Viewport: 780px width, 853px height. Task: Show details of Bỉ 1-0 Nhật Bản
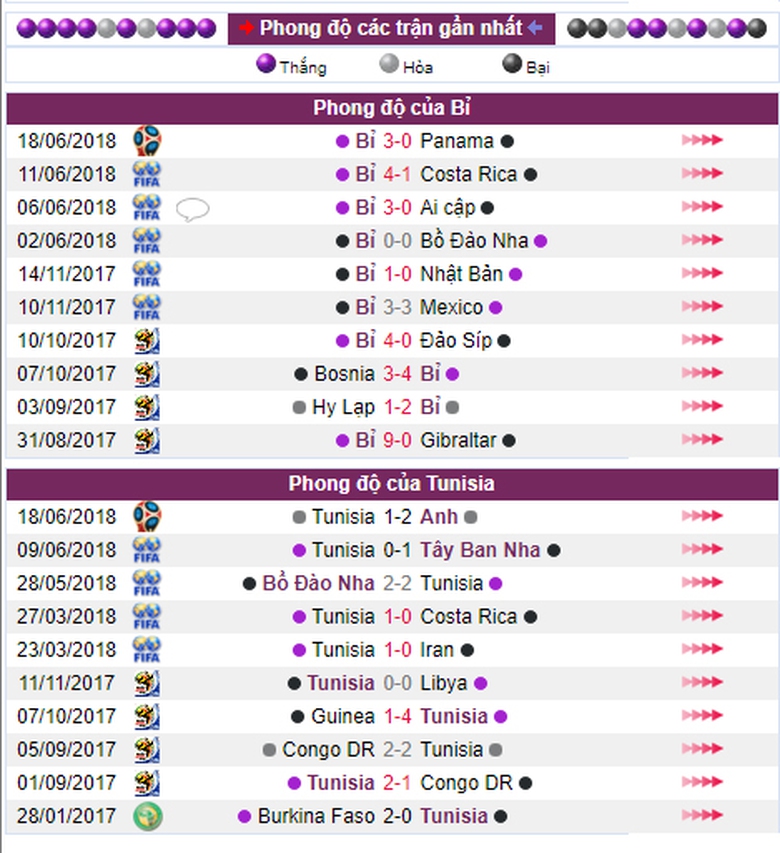[702, 274]
